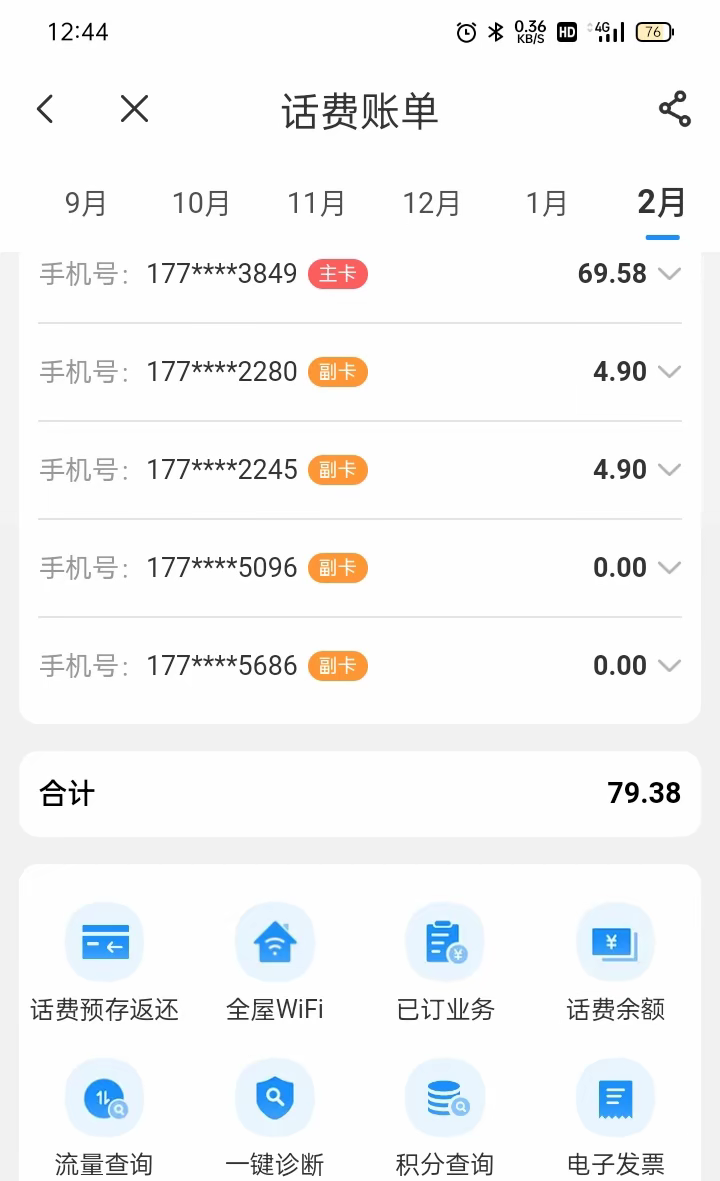Tap the 副卡 badge next to 5686
720x1181 pixels.
(x=337, y=665)
